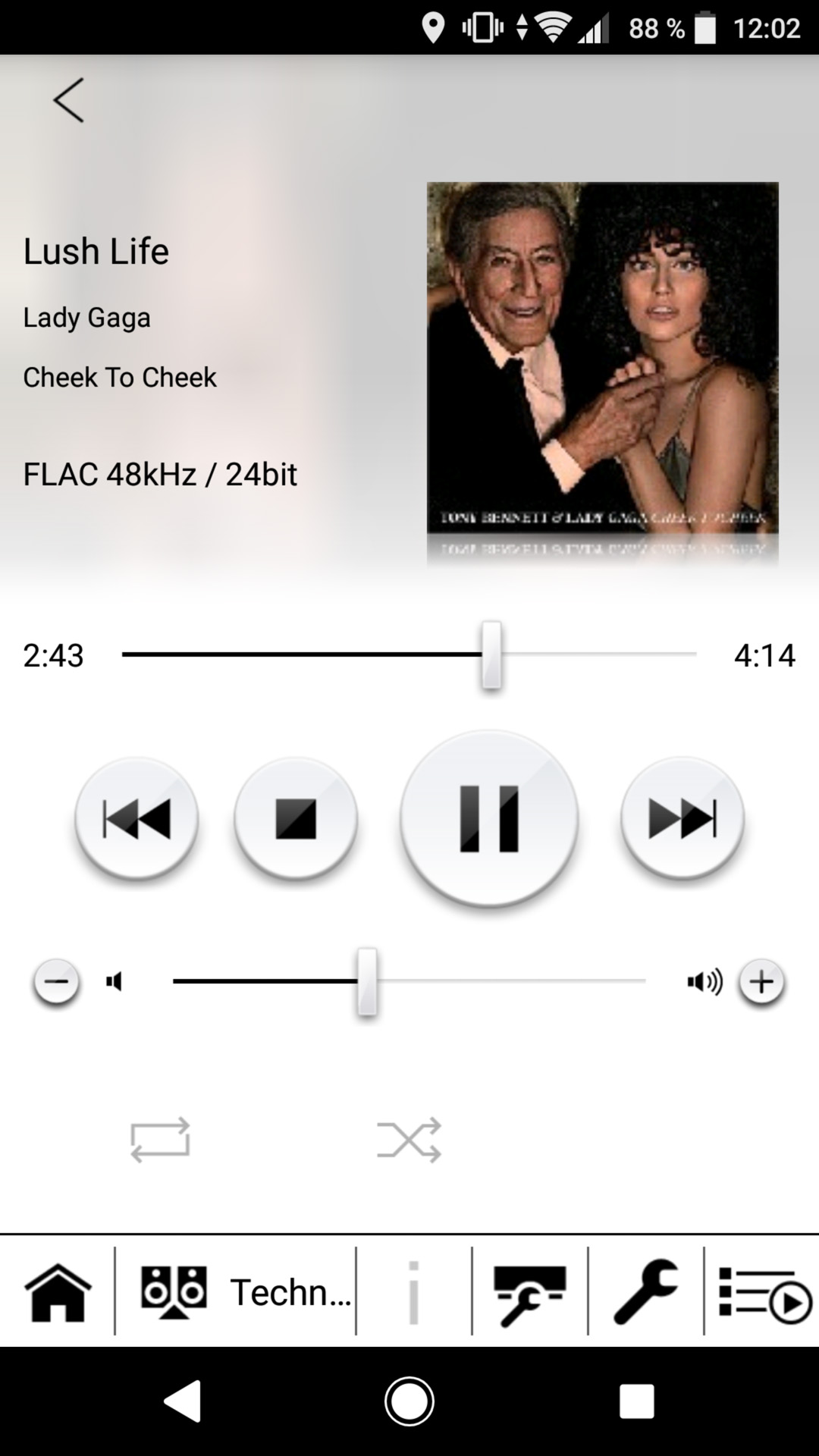Toggle repeat mode
This screenshot has width=819, height=1456.
pyautogui.click(x=160, y=1140)
